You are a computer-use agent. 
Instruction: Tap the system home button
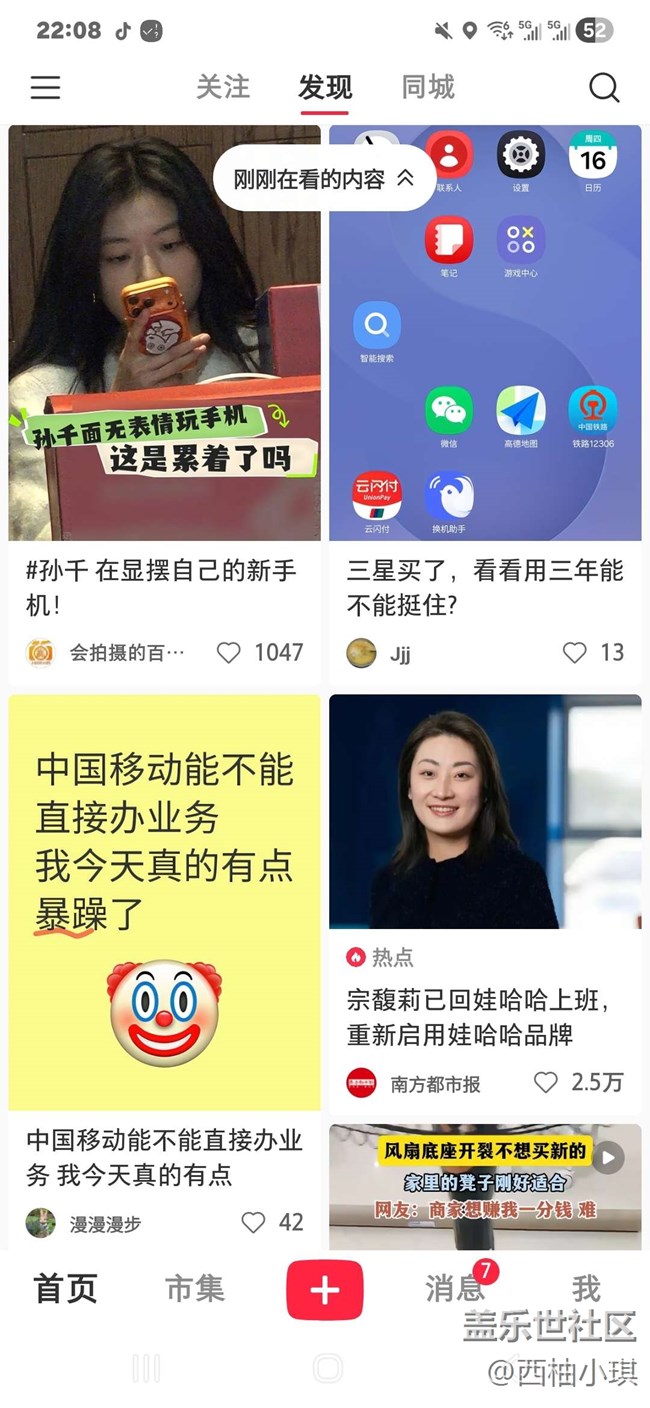[x=327, y=1368]
